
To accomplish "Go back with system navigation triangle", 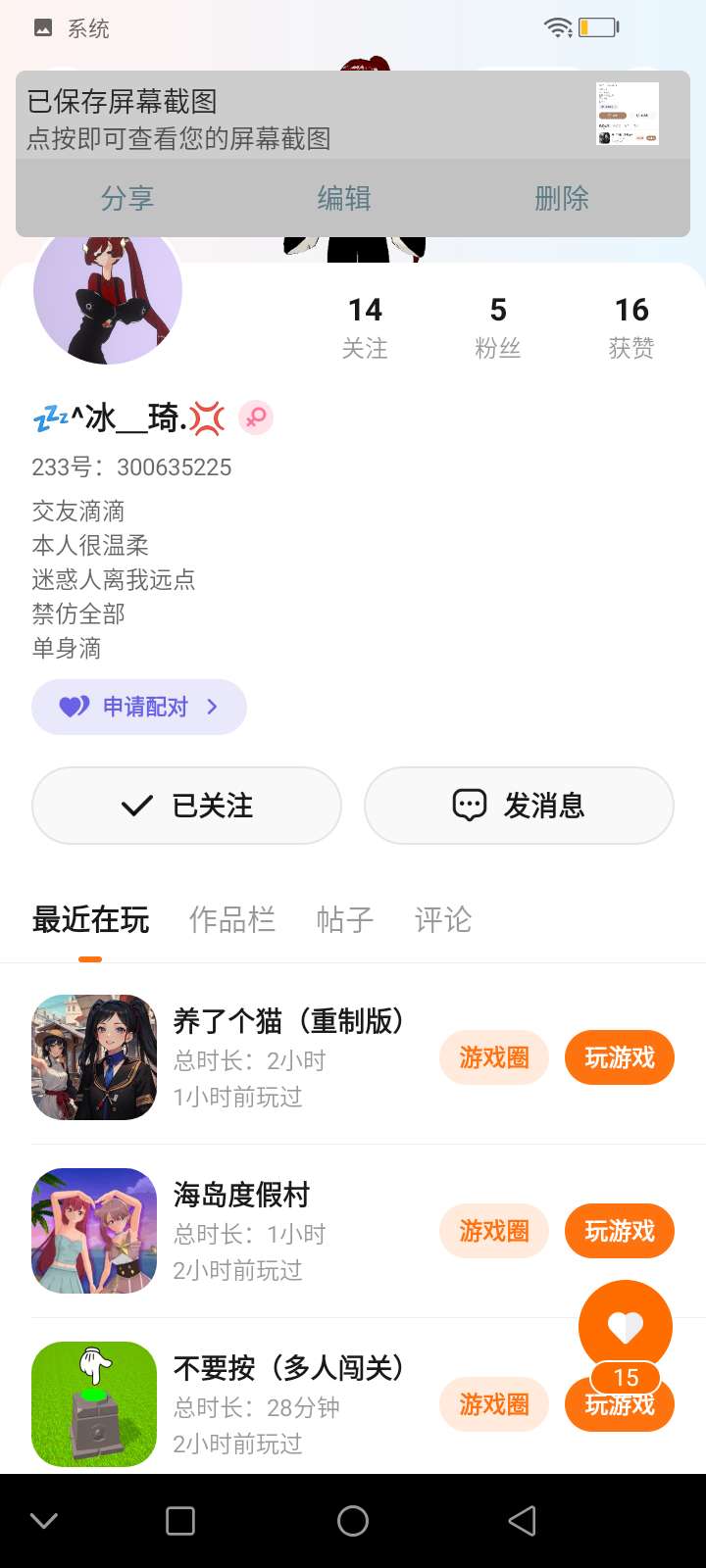I will coord(523,1521).
